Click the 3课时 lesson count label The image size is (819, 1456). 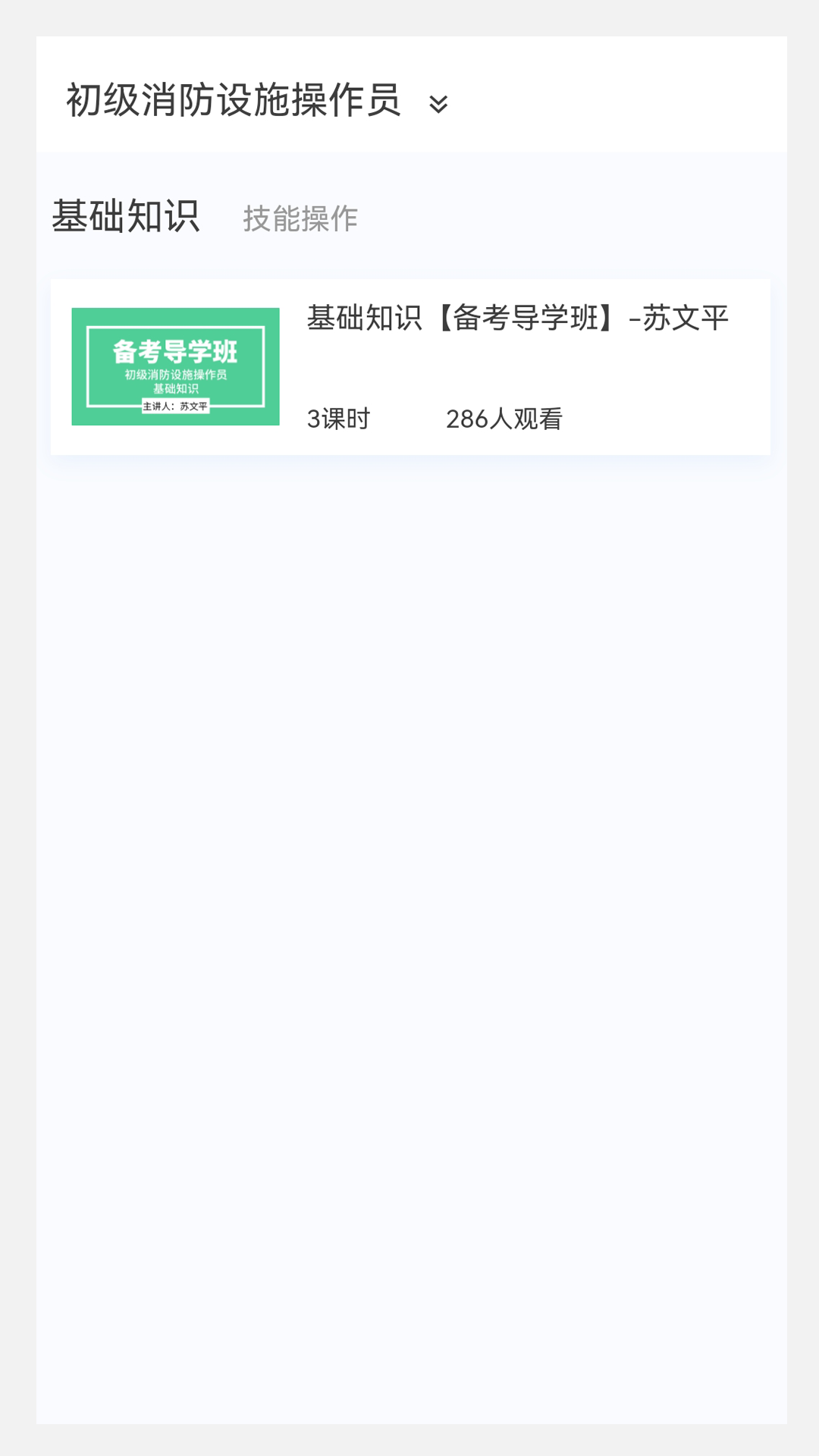337,418
